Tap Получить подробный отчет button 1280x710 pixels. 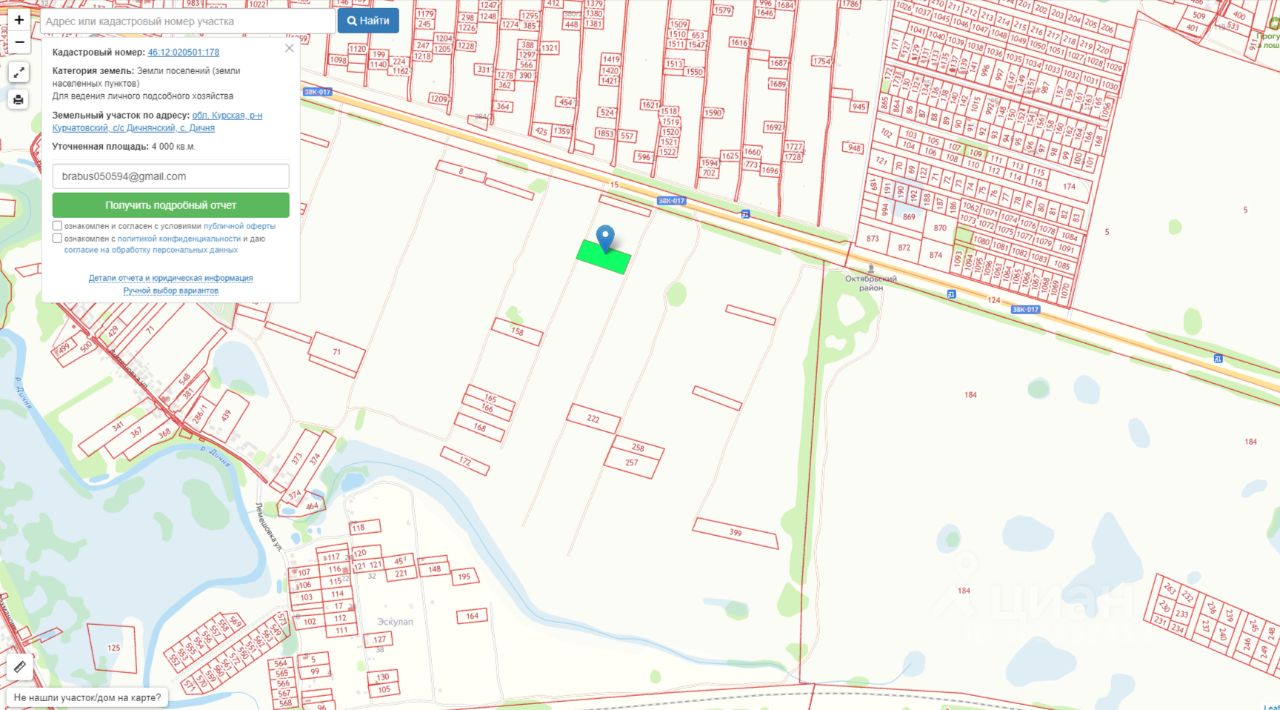click(171, 205)
